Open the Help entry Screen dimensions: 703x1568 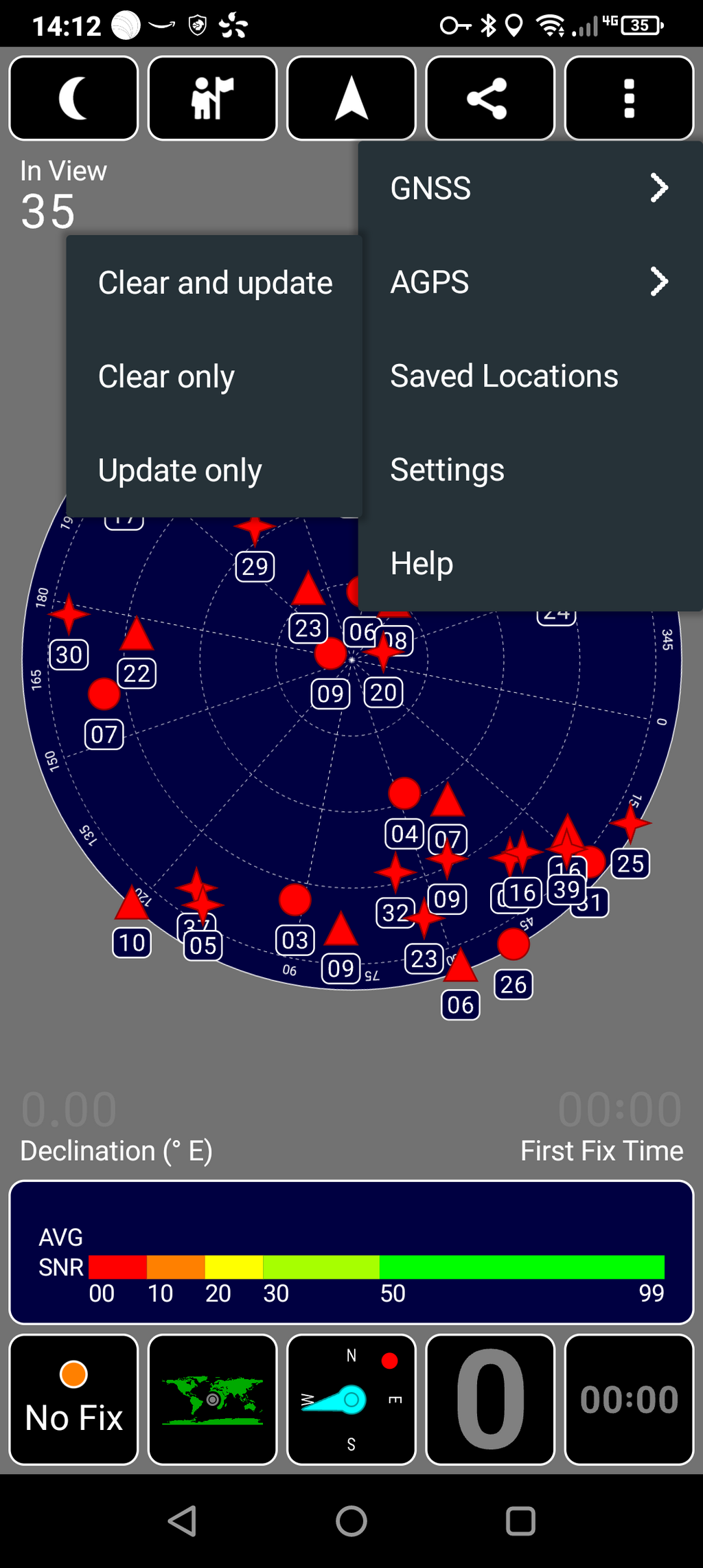pos(530,563)
